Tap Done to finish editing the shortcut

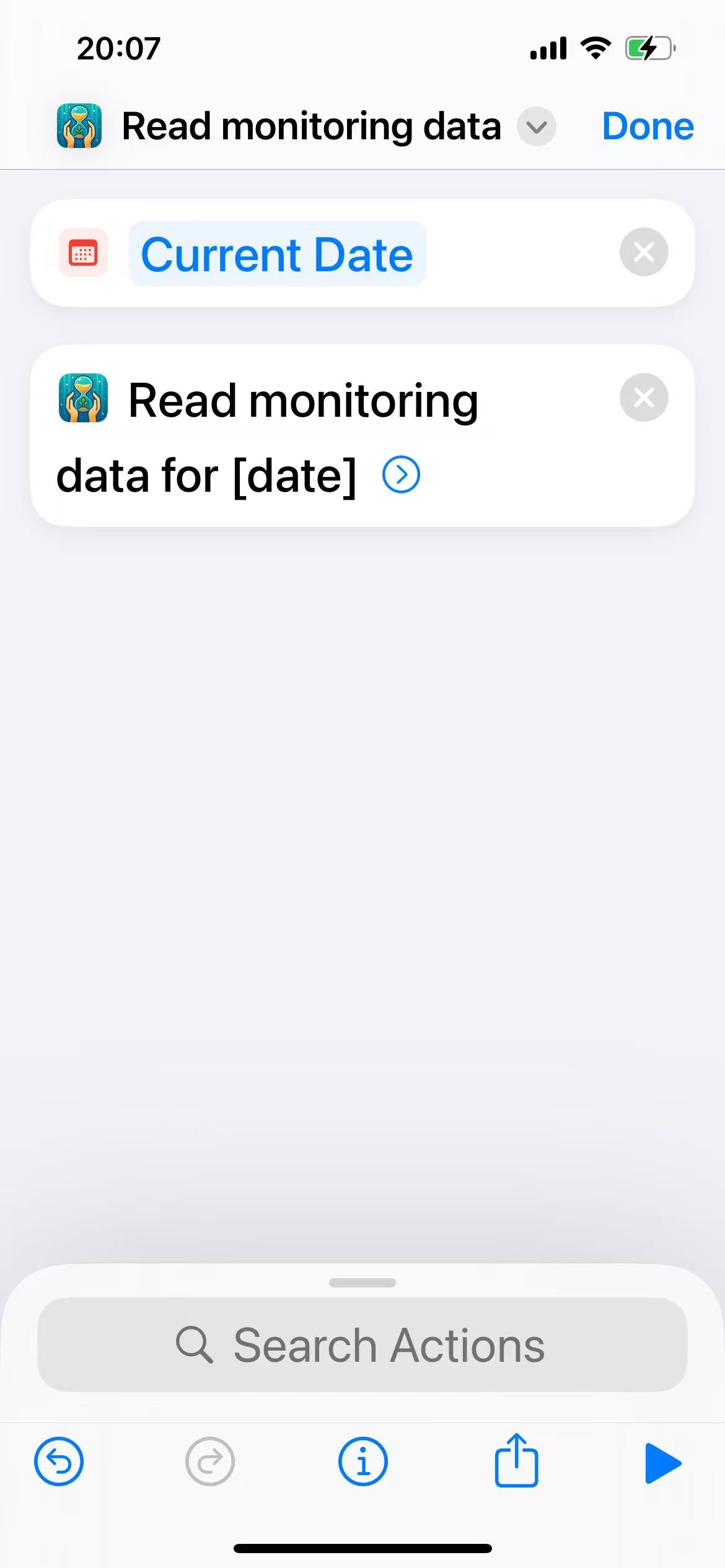coord(648,127)
